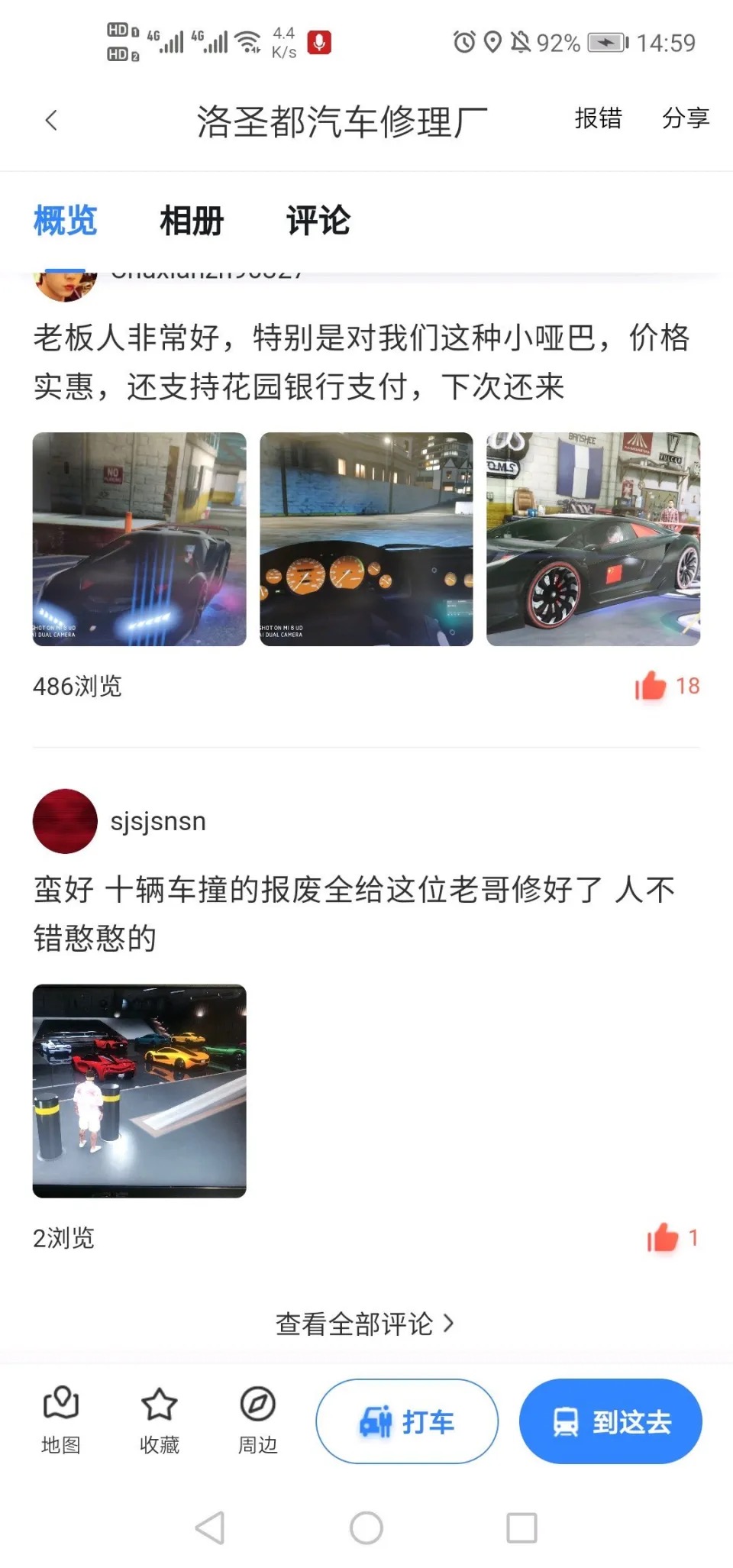
Task: Start navigation with 到这去
Action: tap(610, 1421)
